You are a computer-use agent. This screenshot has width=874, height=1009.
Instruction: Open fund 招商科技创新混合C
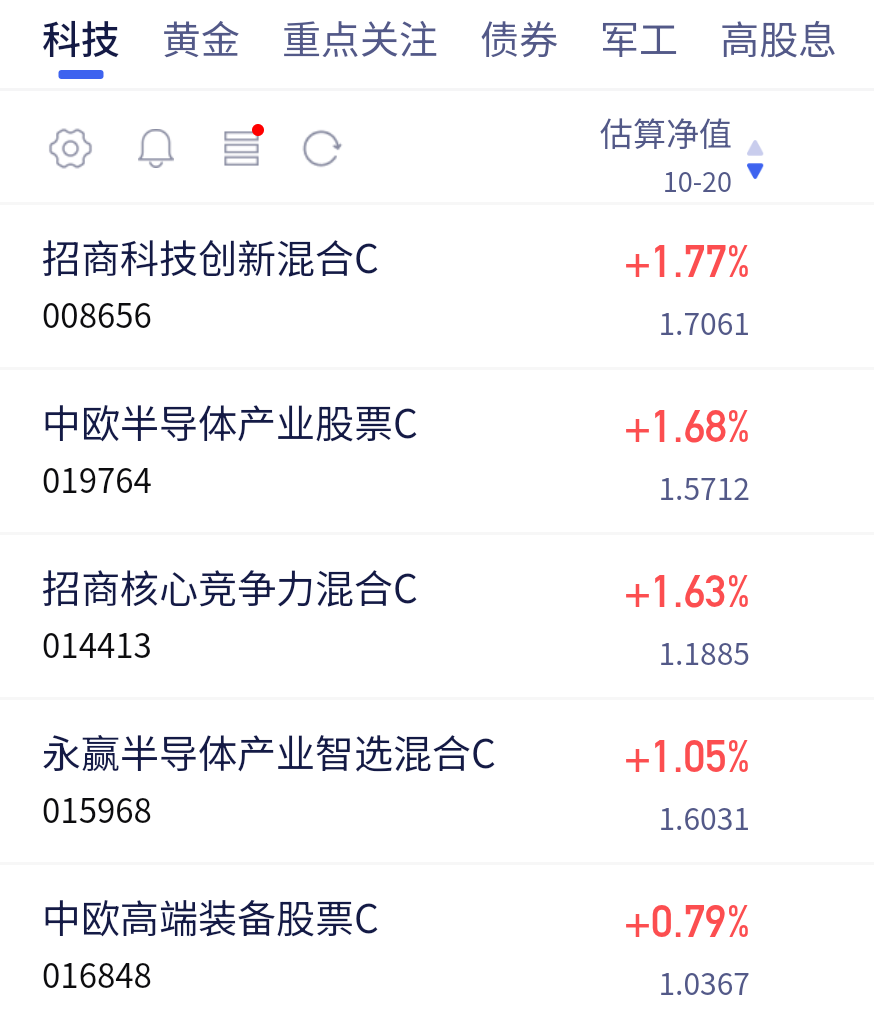(437, 287)
